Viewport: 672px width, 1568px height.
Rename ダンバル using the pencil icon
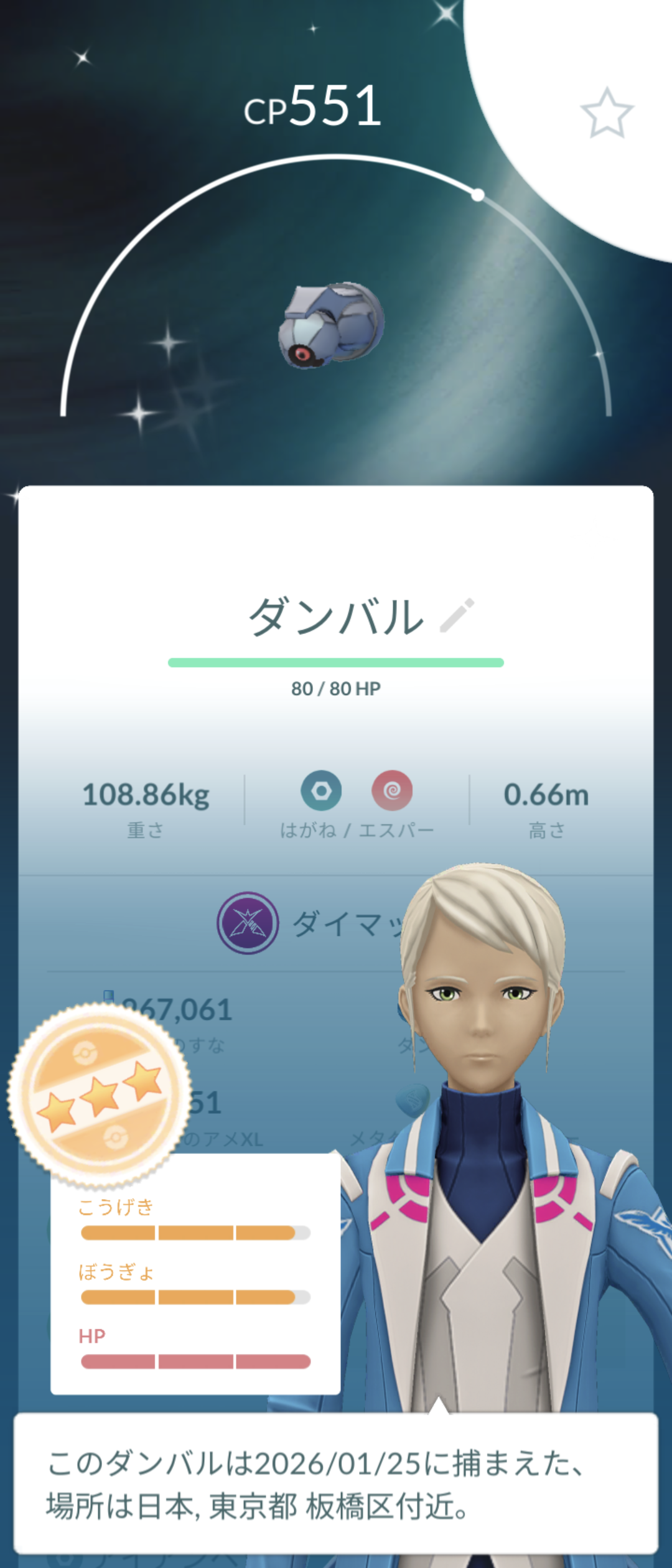(457, 616)
